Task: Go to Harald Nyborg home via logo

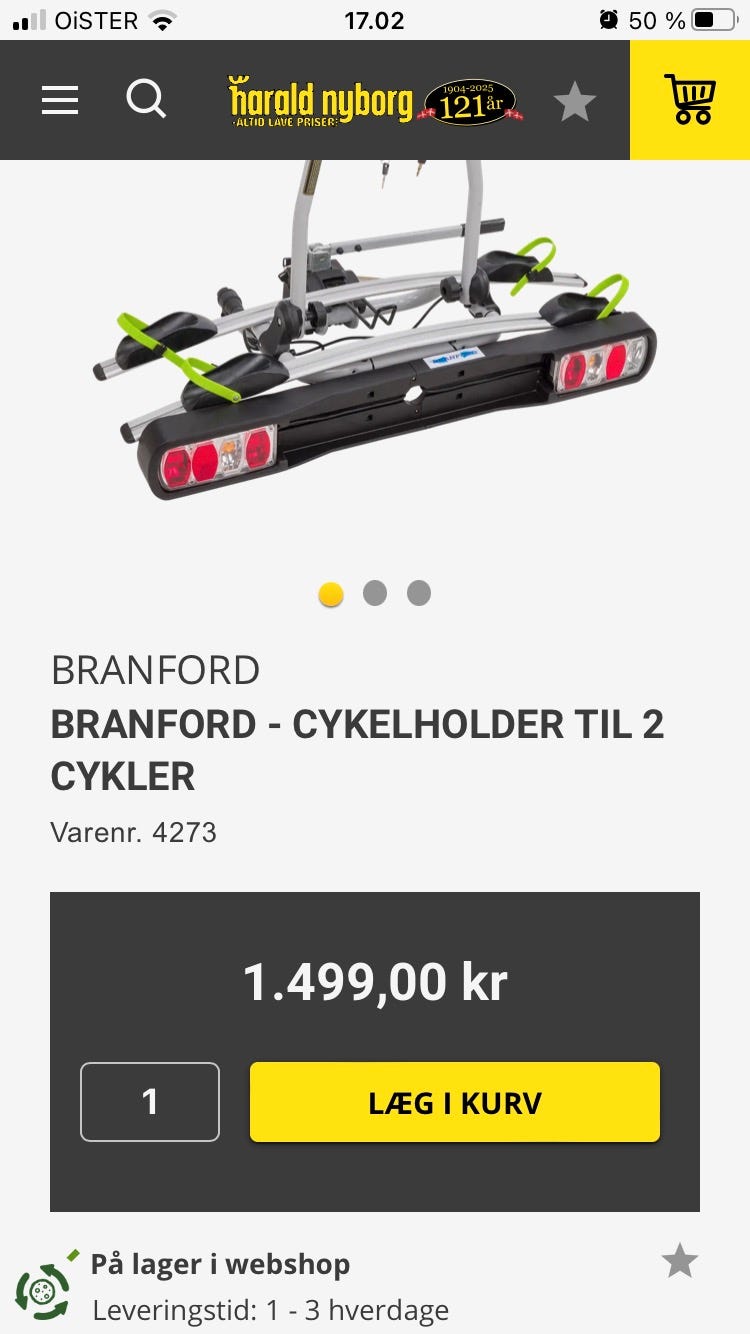Action: (x=375, y=101)
